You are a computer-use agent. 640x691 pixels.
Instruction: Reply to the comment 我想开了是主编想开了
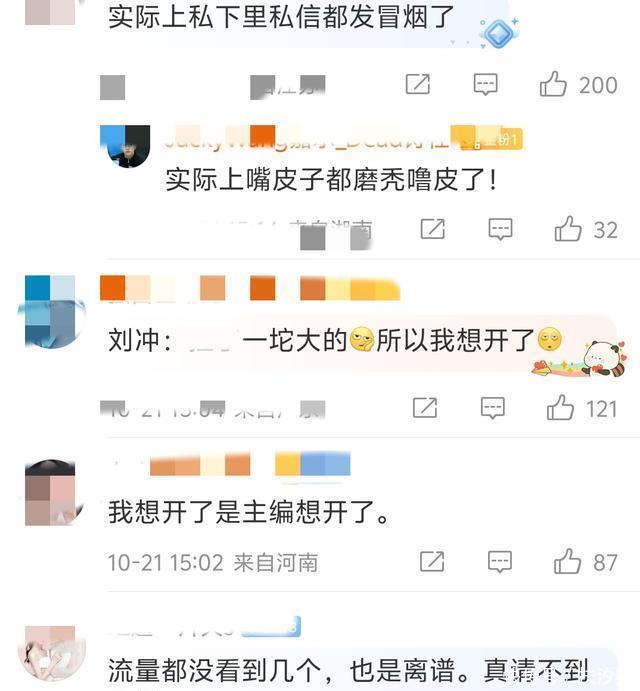click(500, 562)
